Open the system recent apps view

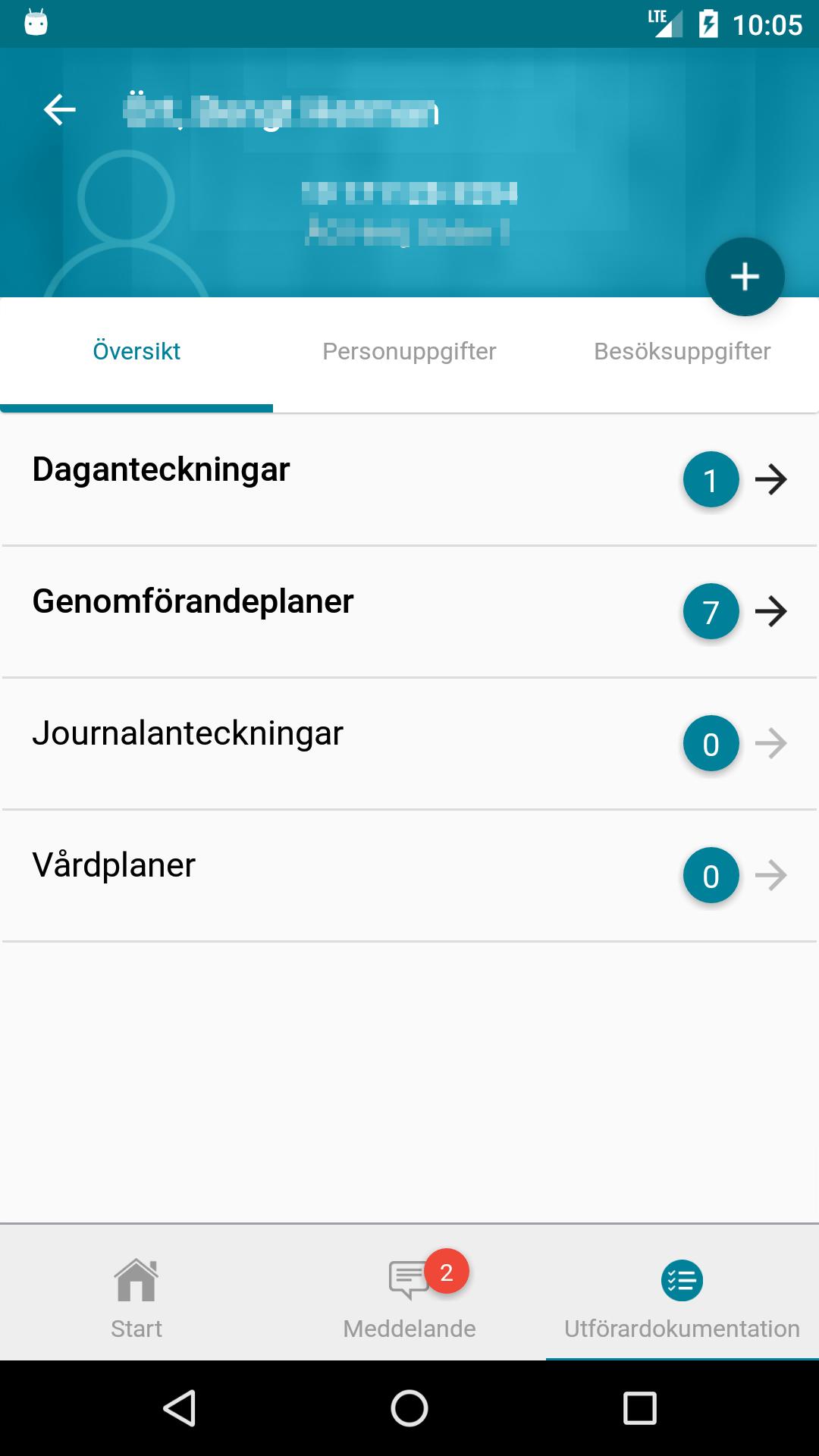tap(639, 1408)
